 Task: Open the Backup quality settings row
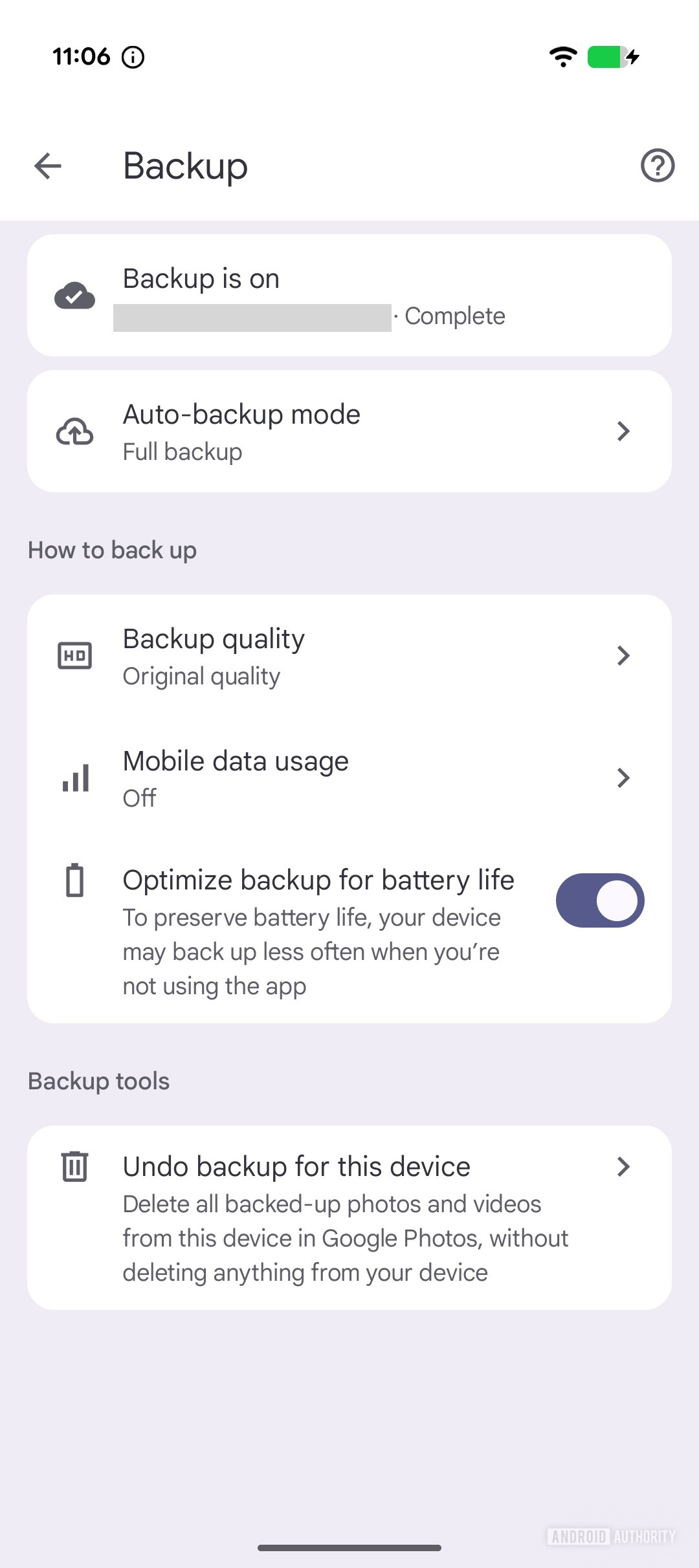coord(349,655)
